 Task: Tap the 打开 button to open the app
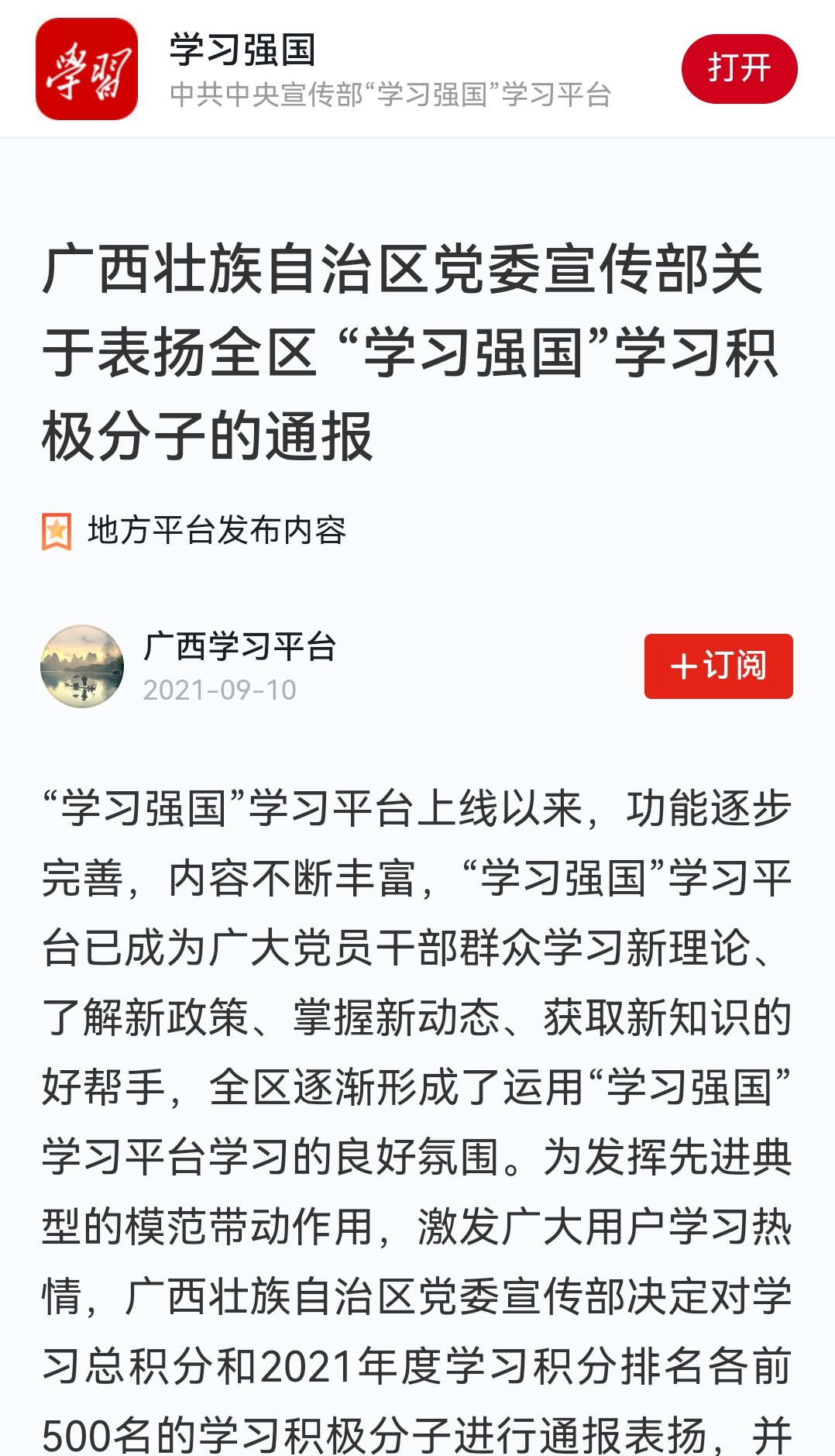pyautogui.click(x=739, y=69)
